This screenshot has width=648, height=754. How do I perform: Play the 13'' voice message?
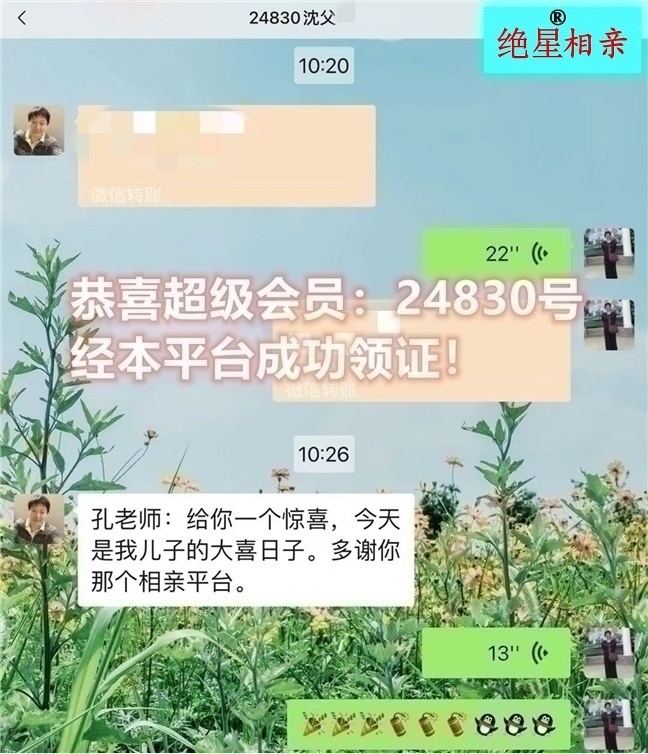click(495, 653)
